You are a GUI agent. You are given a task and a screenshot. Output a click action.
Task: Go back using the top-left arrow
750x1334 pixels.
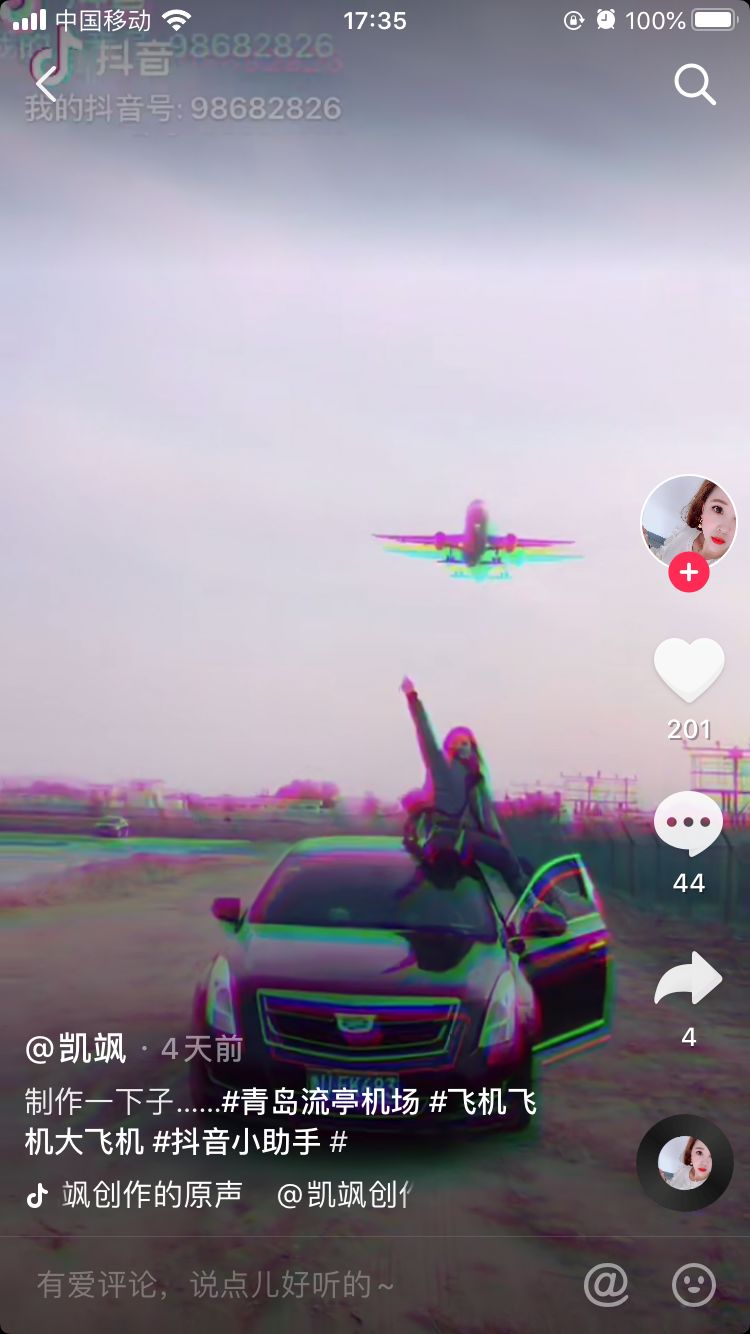pyautogui.click(x=46, y=85)
